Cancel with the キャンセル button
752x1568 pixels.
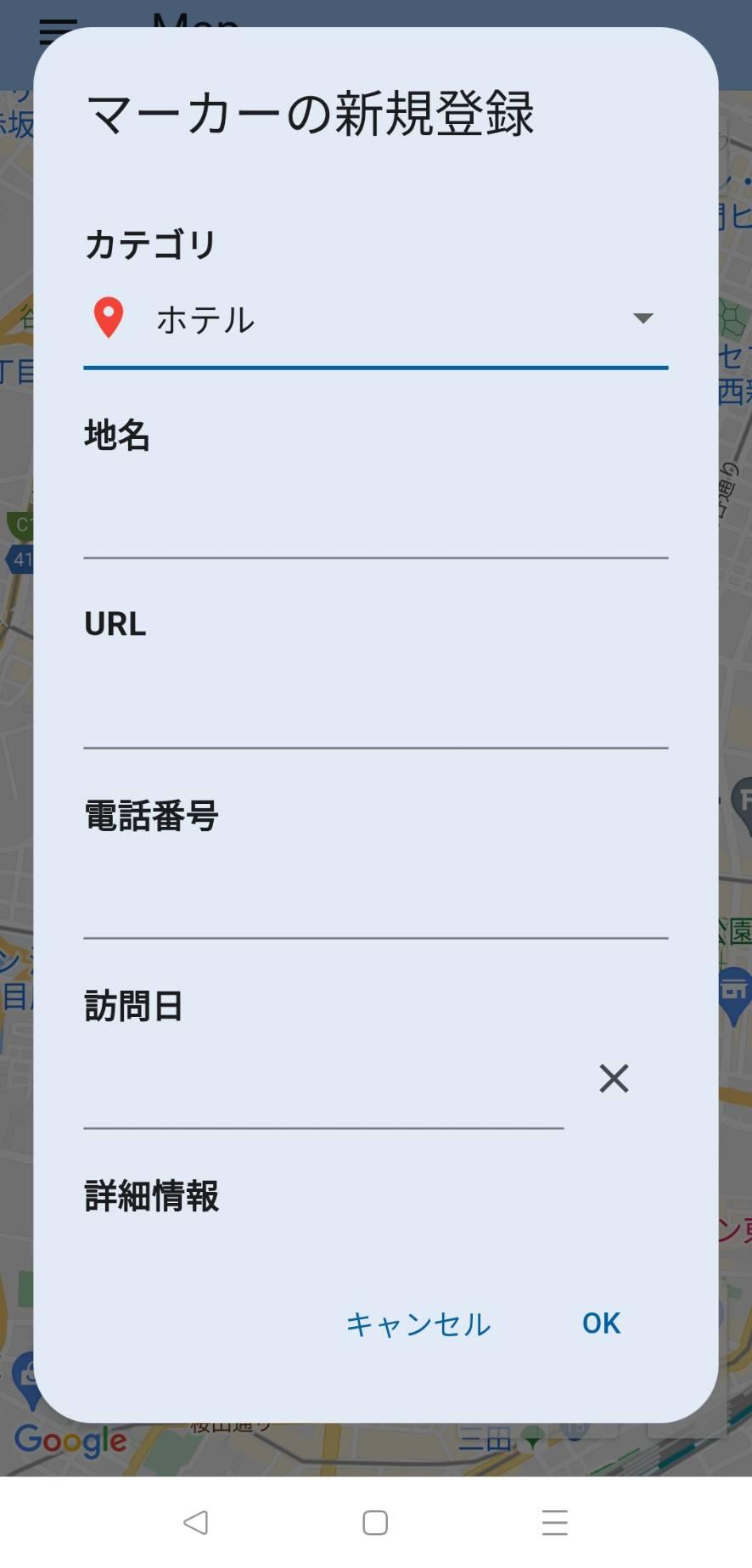point(418,1324)
